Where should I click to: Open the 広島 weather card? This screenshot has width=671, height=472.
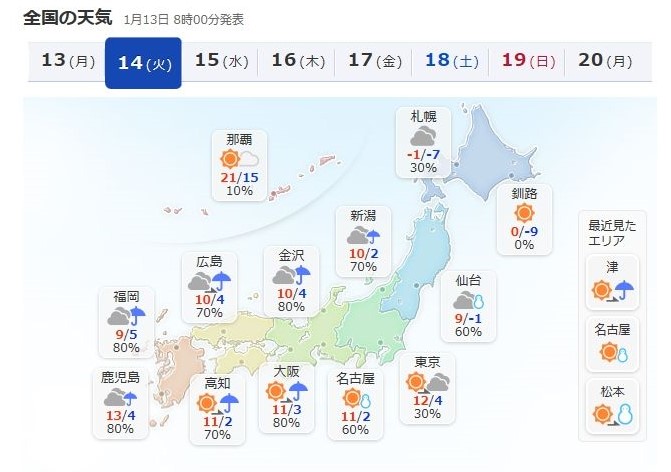pyautogui.click(x=209, y=286)
